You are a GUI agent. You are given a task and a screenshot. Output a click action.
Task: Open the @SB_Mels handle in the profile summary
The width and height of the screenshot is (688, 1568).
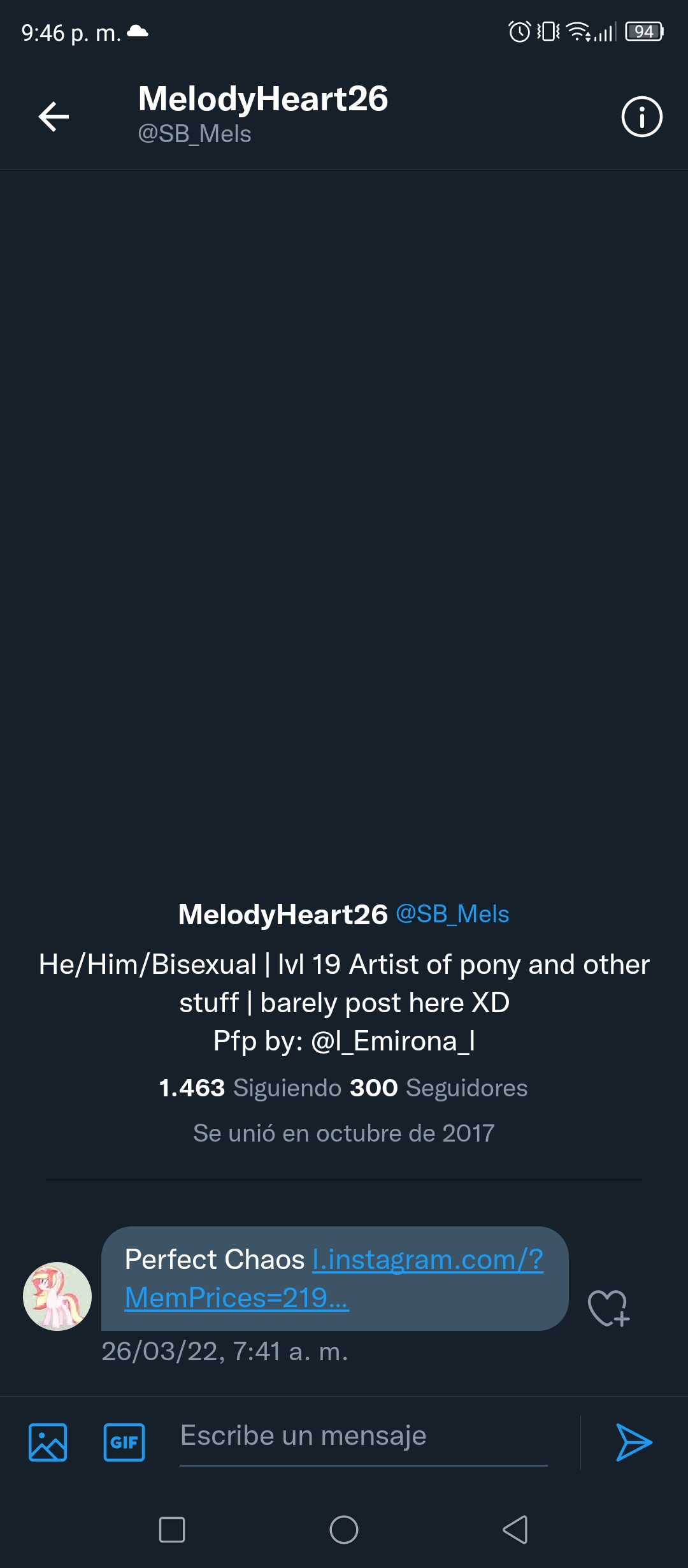(x=452, y=914)
